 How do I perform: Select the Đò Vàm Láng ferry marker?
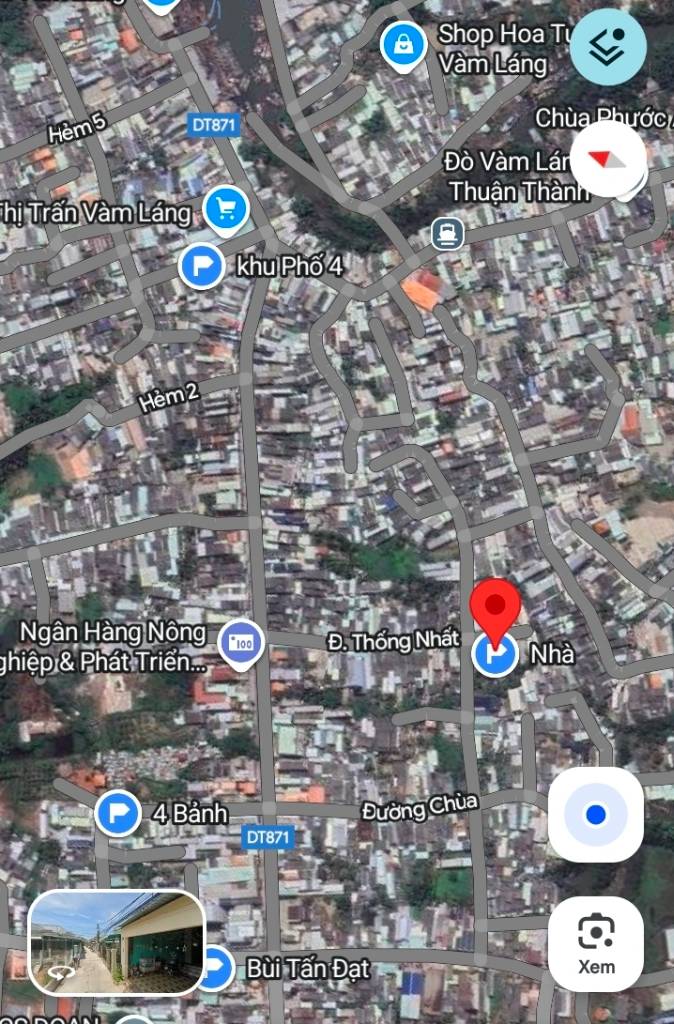pyautogui.click(x=447, y=234)
